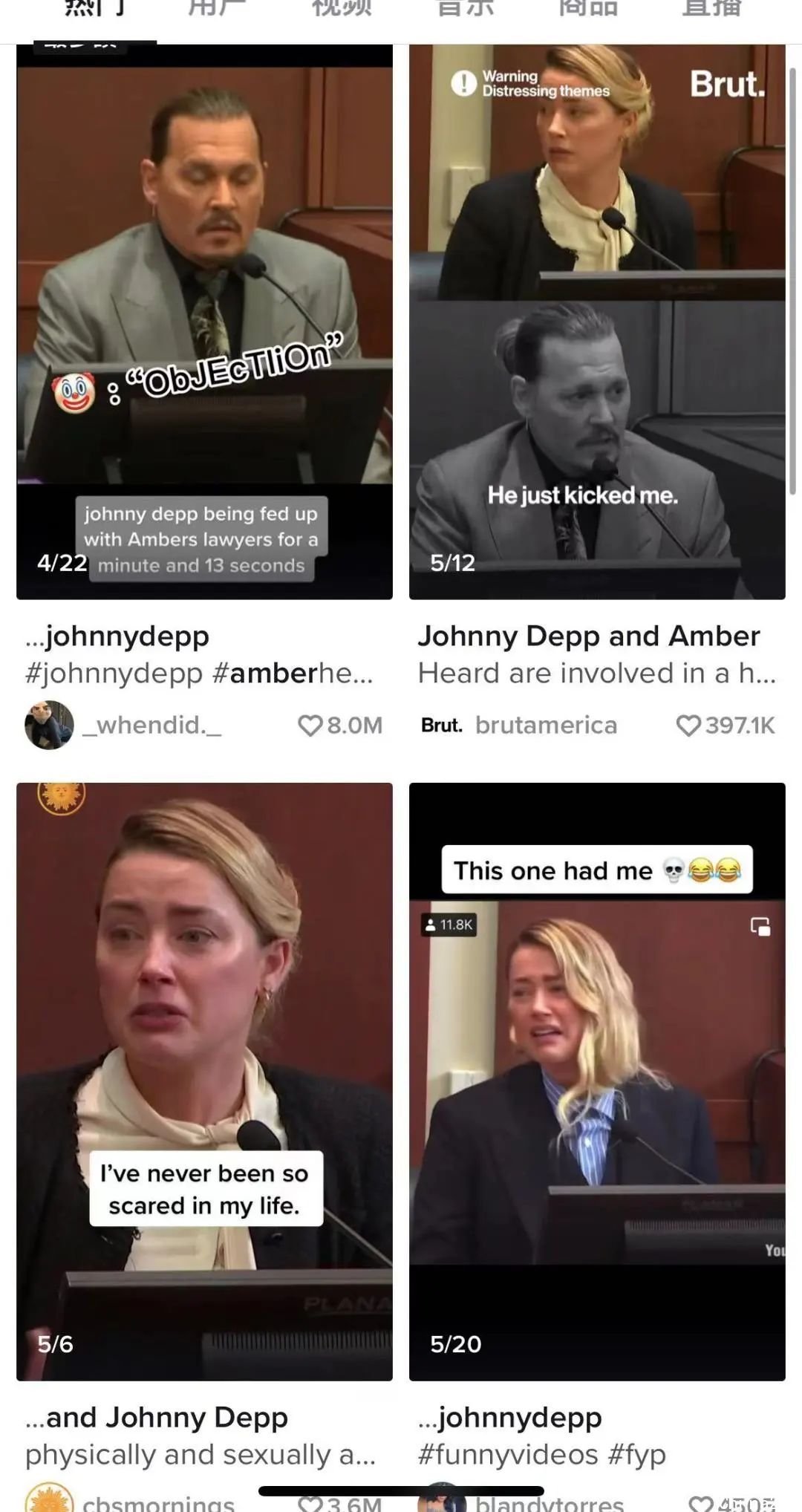This screenshot has width=802, height=1512.
Task: Switch to the 直播 (Live) tab
Action: click(x=711, y=9)
